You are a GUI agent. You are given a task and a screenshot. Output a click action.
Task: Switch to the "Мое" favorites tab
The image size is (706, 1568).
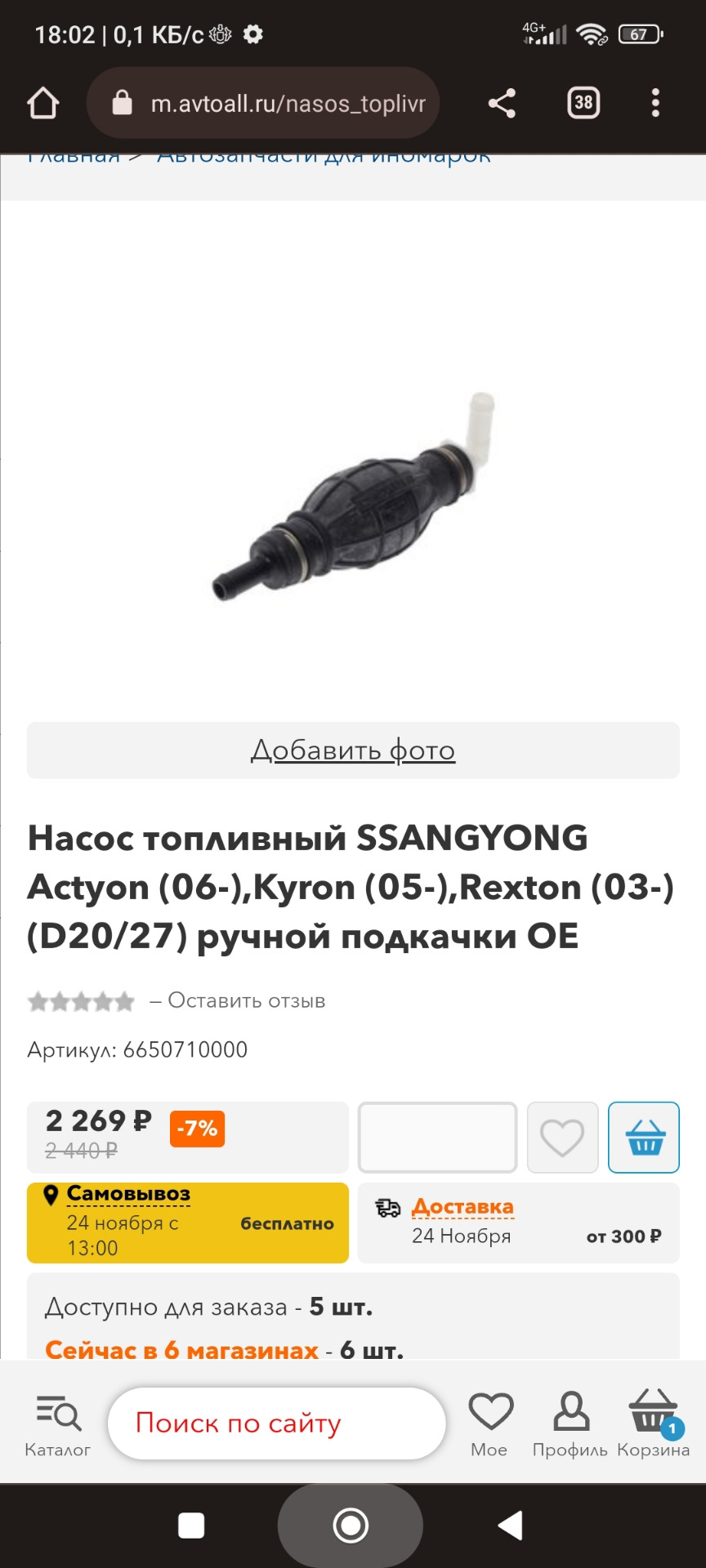489,1425
